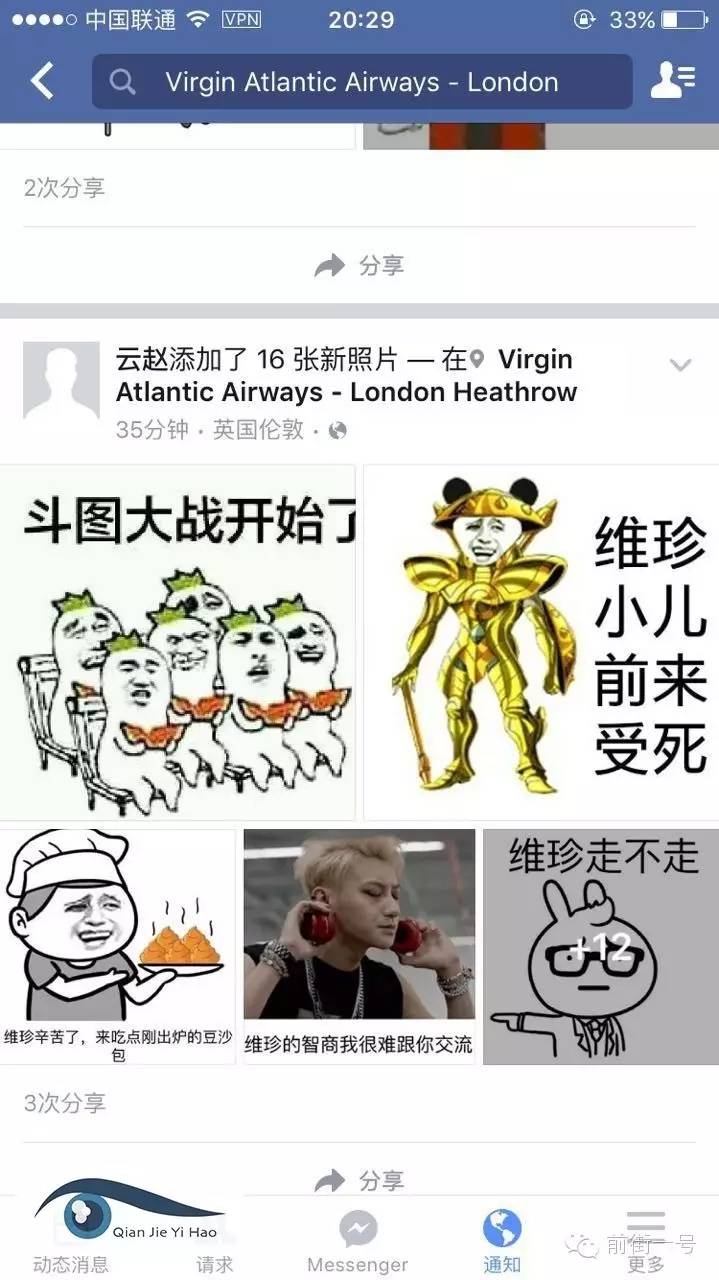Open the Virgin Atlantic Airways - London Heathrow location link
The image size is (719, 1280).
click(x=346, y=376)
